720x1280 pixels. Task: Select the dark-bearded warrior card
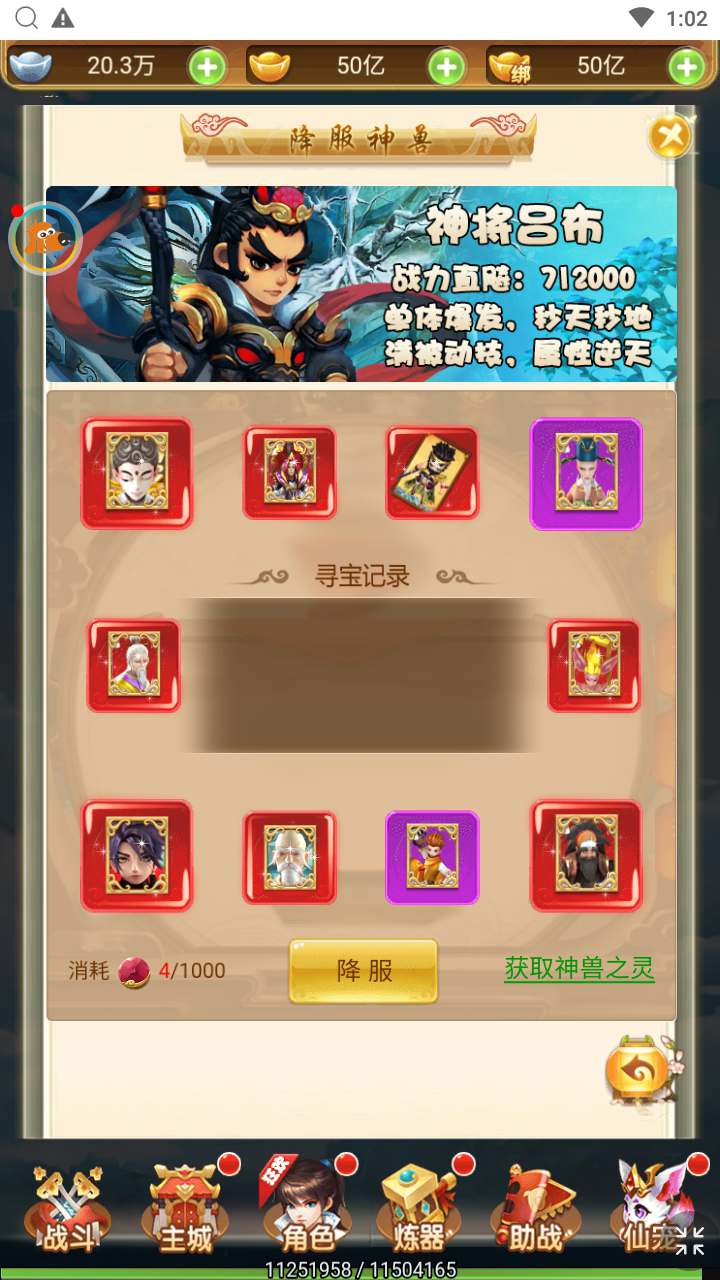(x=586, y=855)
